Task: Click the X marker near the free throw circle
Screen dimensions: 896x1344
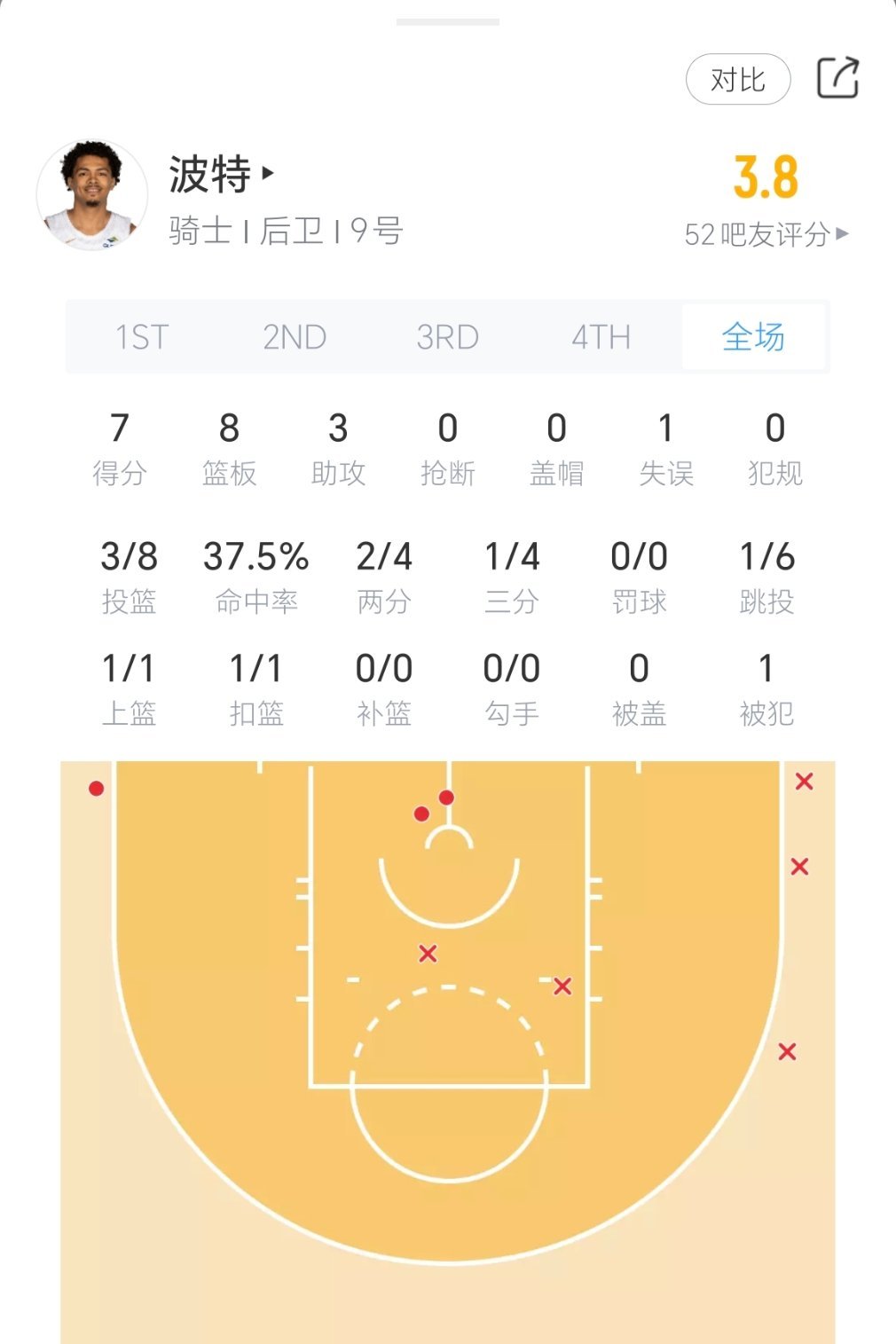Action: point(562,986)
